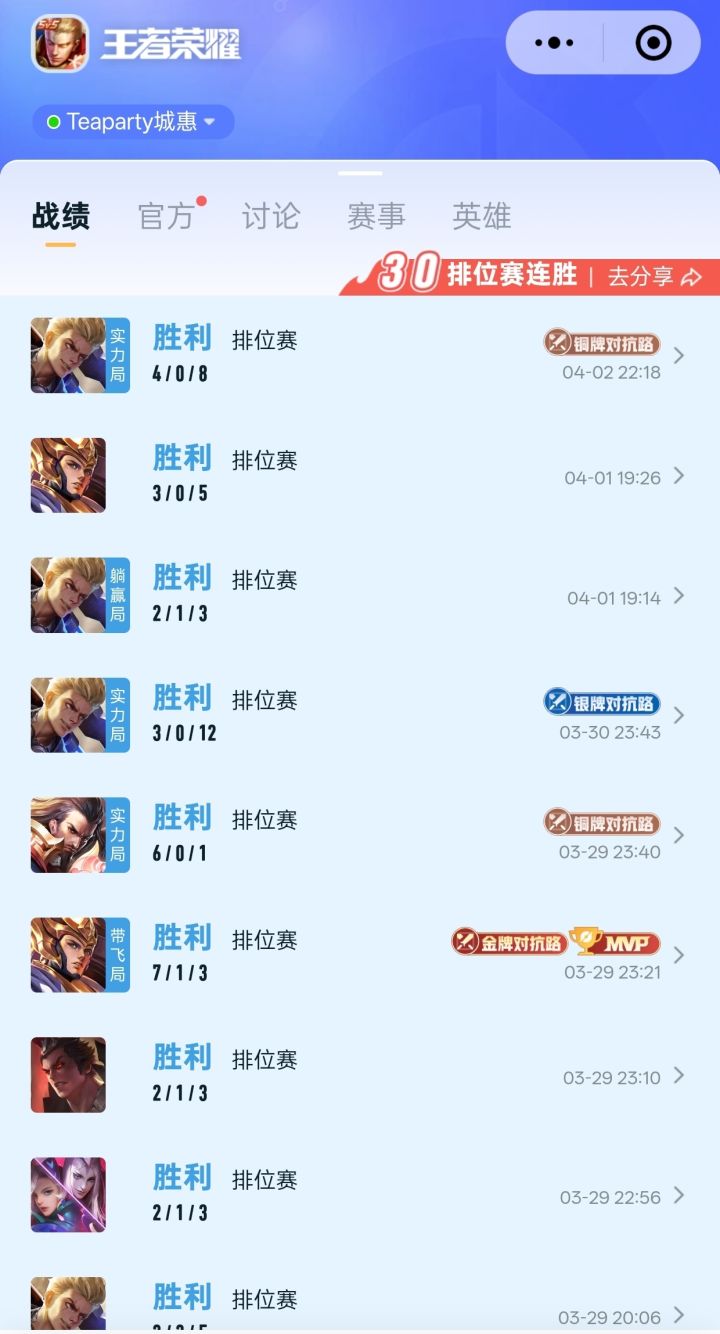720x1334 pixels.
Task: Expand the match dated 03-29 23:10
Action: coord(679,1075)
